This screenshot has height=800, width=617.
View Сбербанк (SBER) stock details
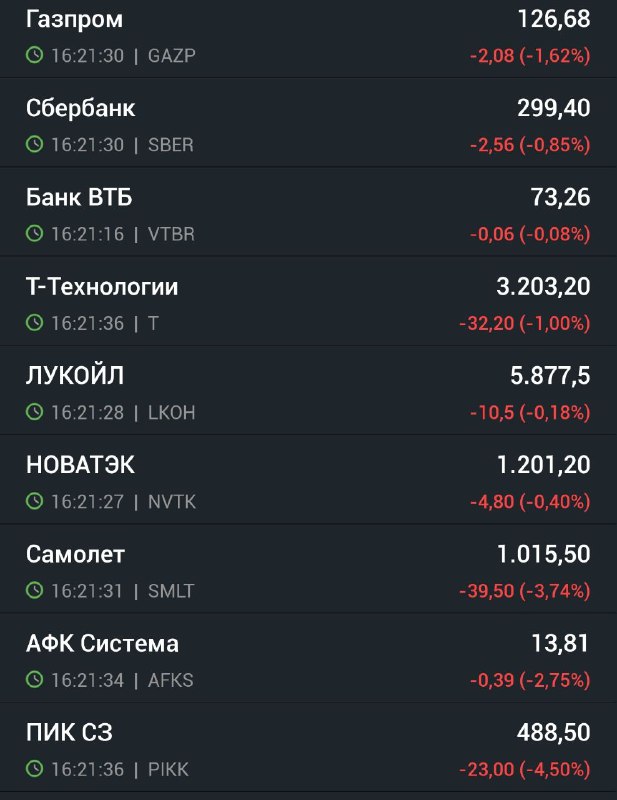pyautogui.click(x=308, y=125)
